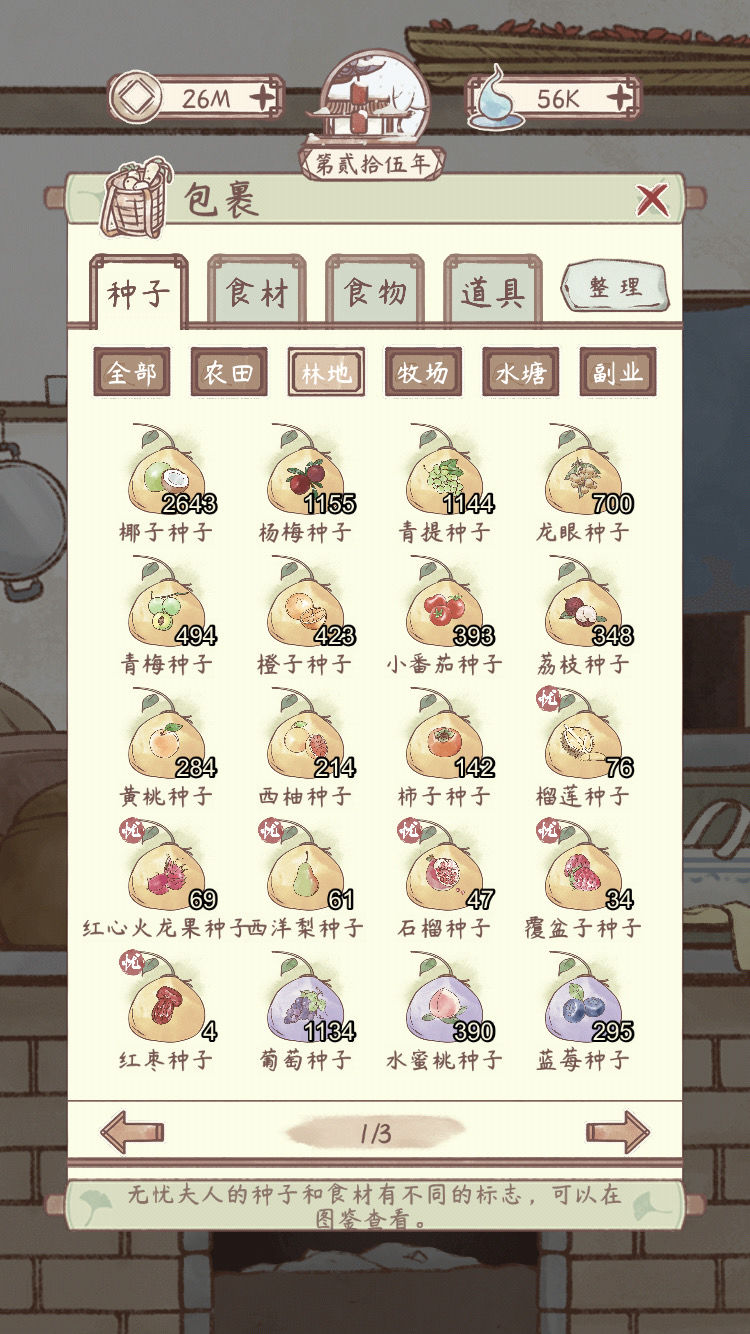The image size is (750, 1334).
Task: Select 杨梅种子 item
Action: tap(306, 482)
